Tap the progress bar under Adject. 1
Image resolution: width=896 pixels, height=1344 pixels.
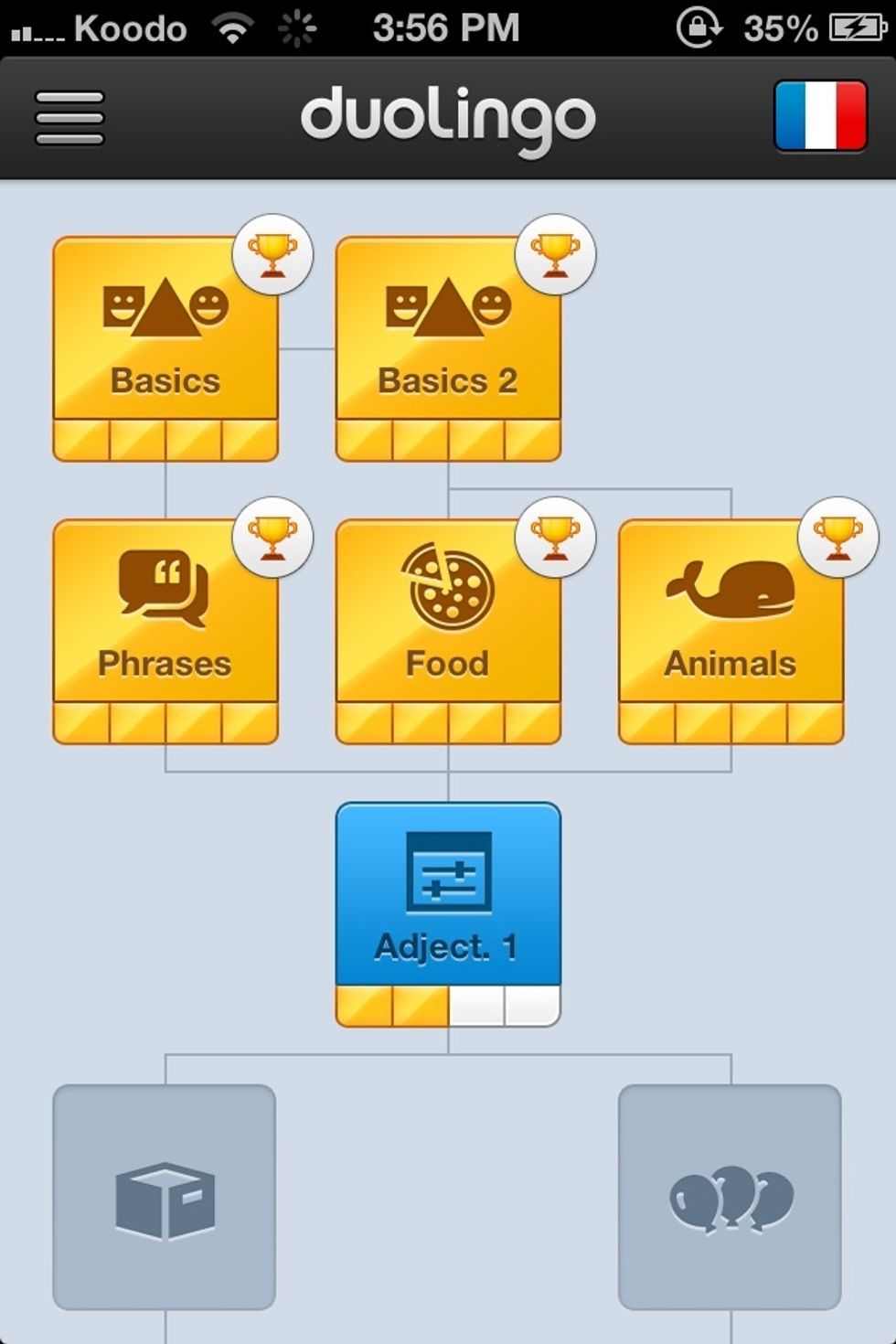pos(448,1001)
